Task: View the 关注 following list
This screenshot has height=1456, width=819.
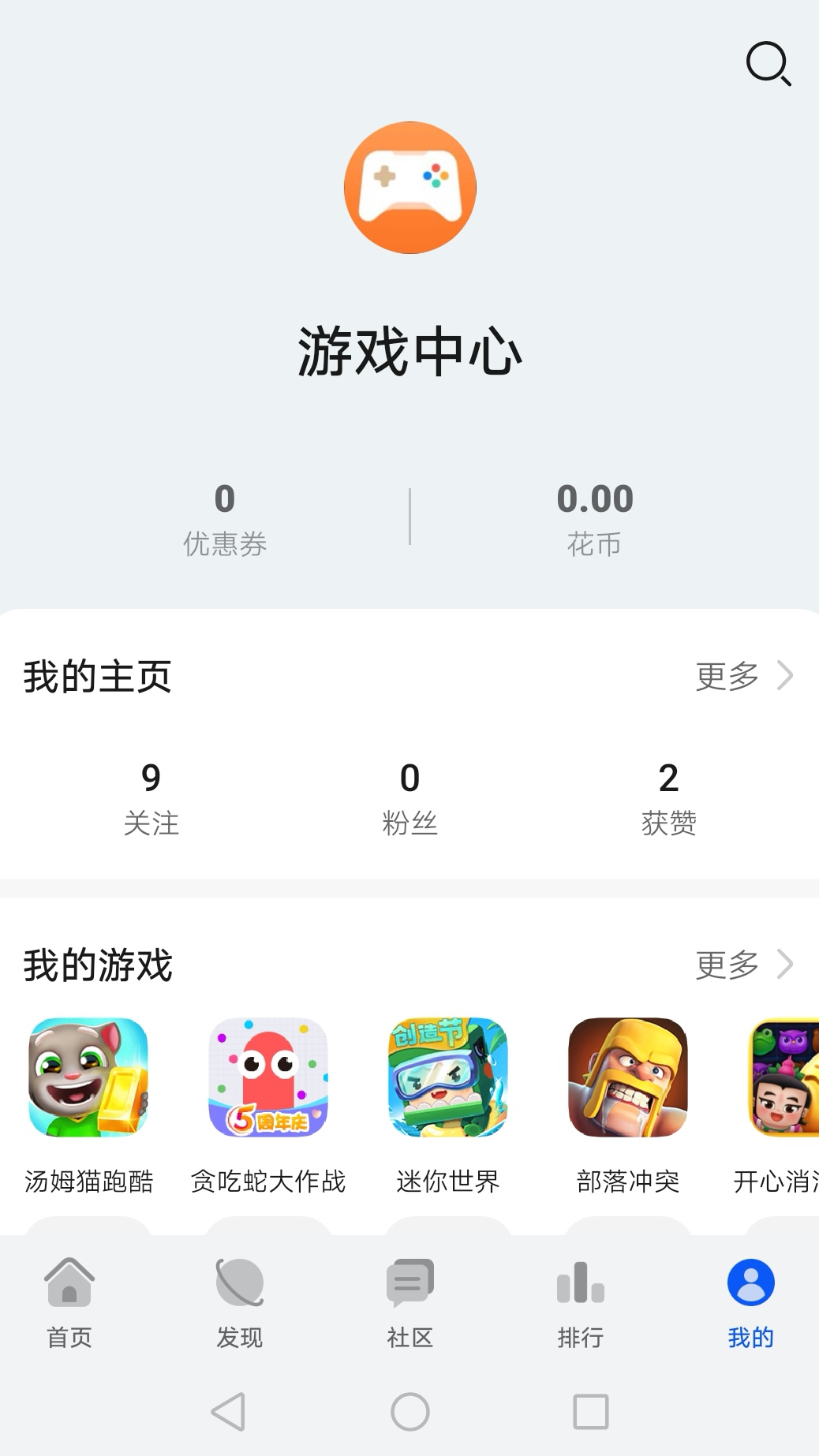Action: [151, 798]
